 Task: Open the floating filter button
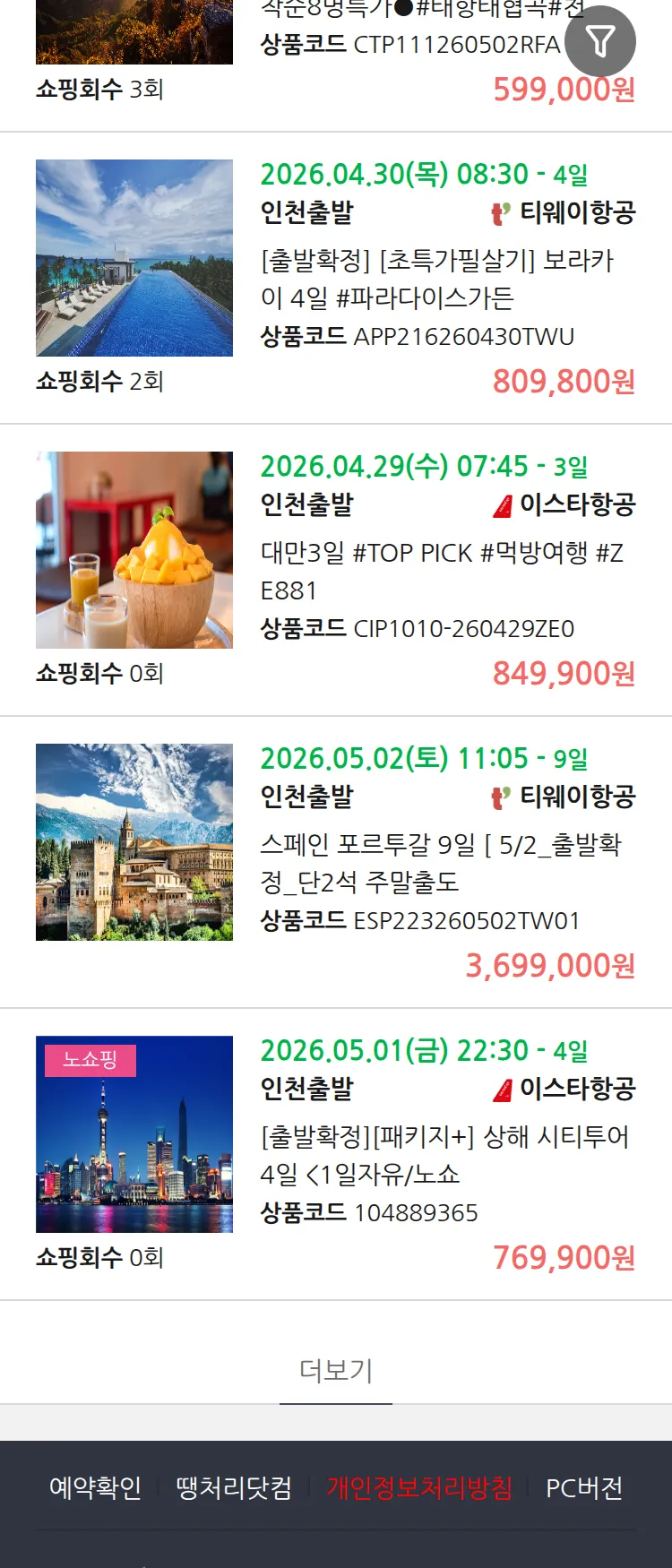pos(599,41)
